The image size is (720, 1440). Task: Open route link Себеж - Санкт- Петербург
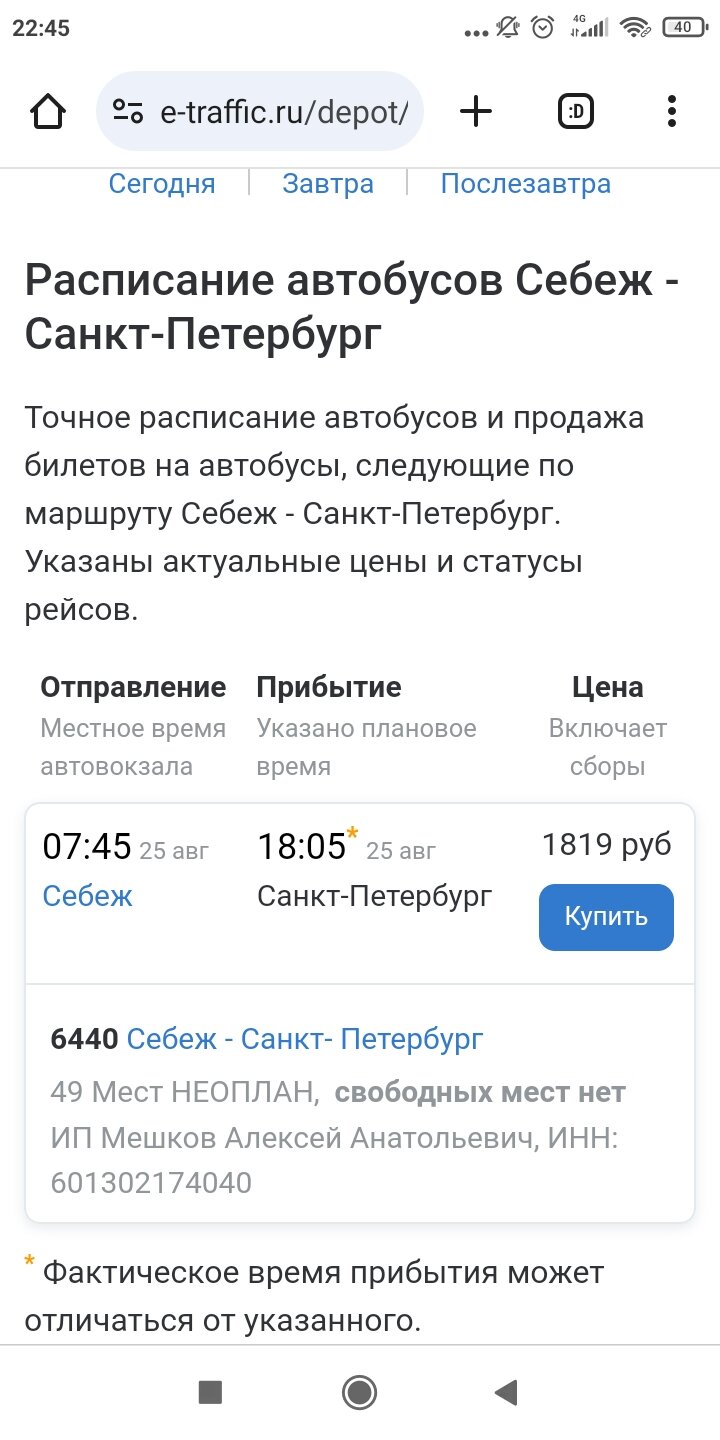tap(305, 1039)
